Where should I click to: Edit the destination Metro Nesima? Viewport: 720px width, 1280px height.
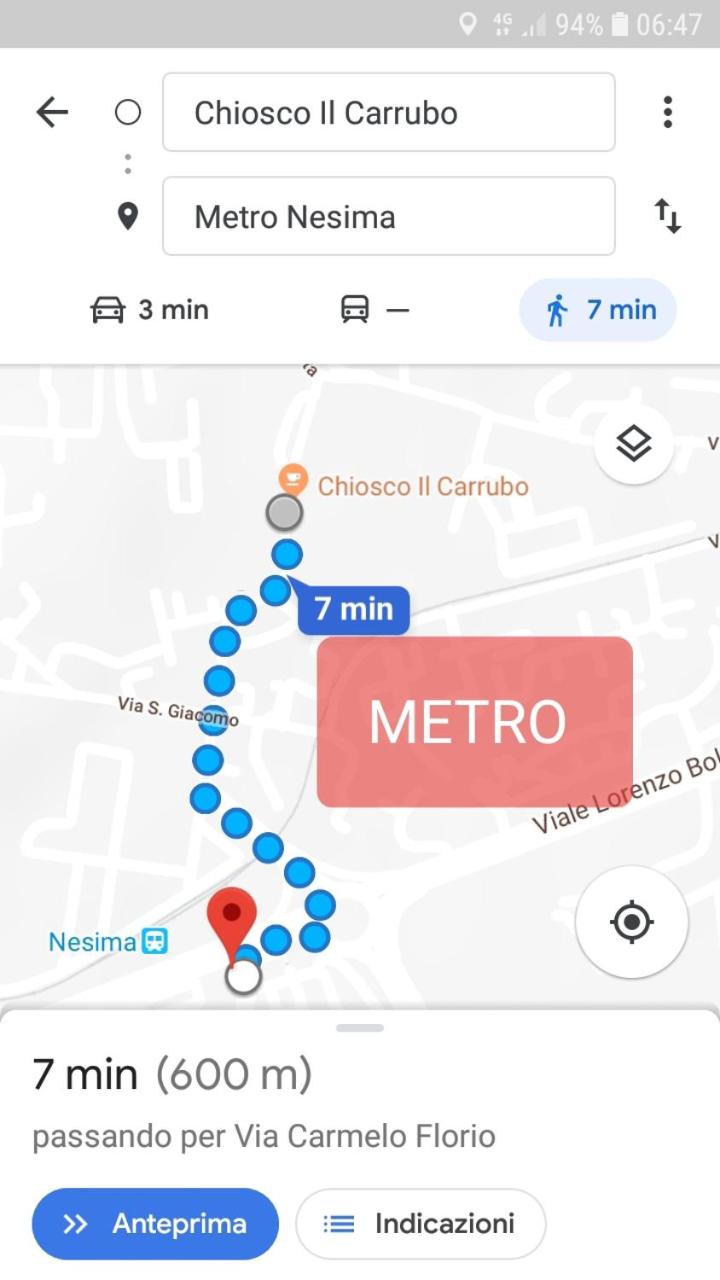pos(388,217)
